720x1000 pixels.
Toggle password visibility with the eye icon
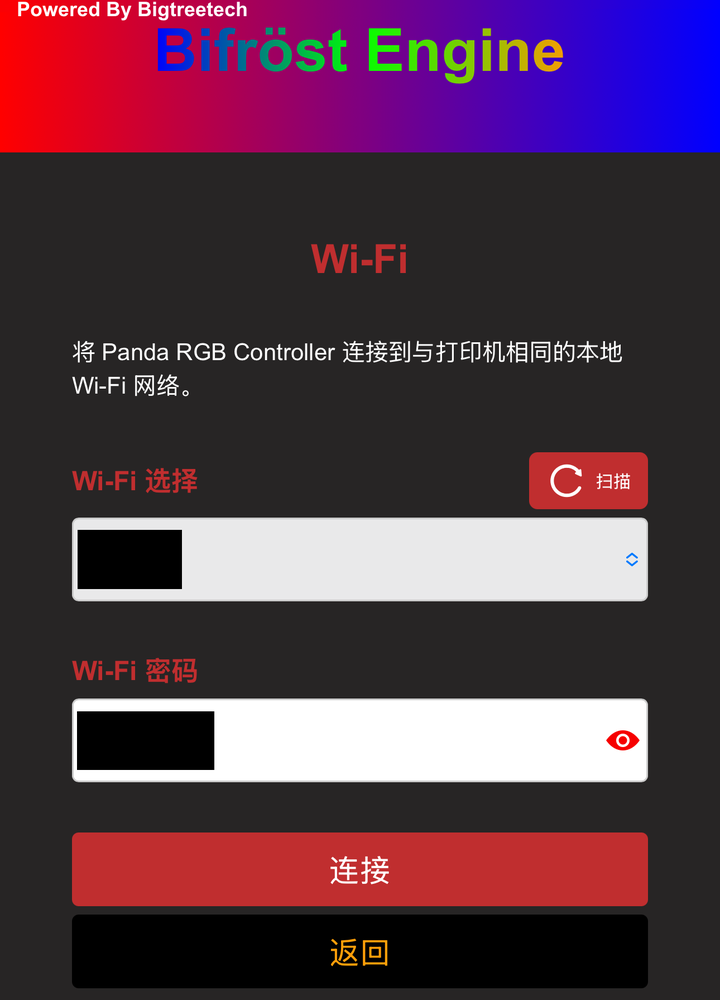622,740
